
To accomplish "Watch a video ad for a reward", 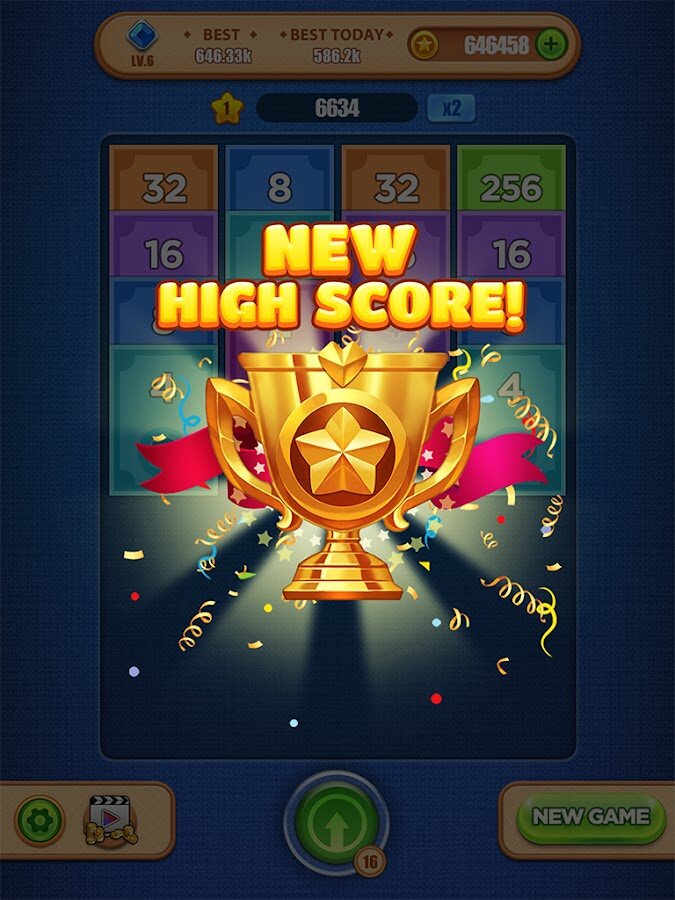I will 110,820.
